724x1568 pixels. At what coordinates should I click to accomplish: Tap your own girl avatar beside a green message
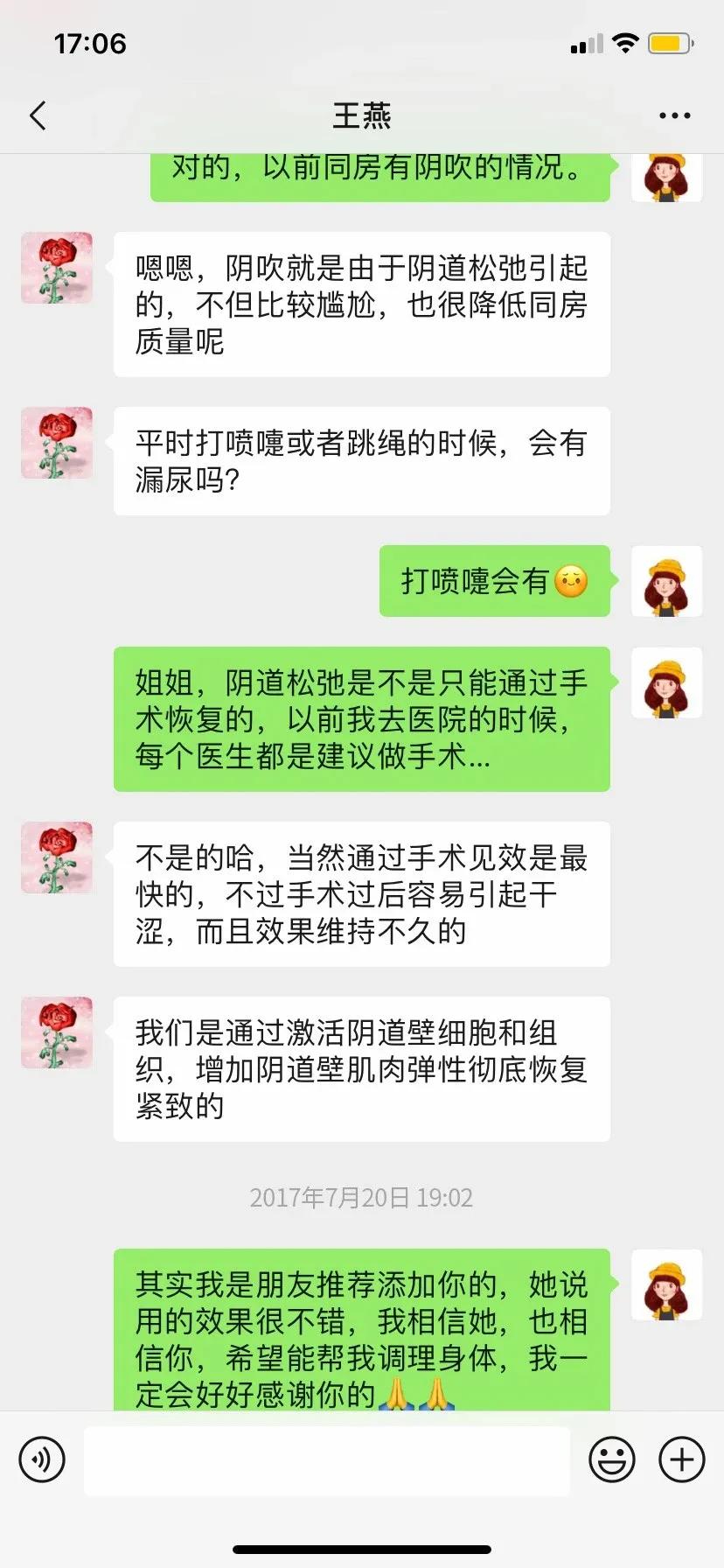point(666,582)
